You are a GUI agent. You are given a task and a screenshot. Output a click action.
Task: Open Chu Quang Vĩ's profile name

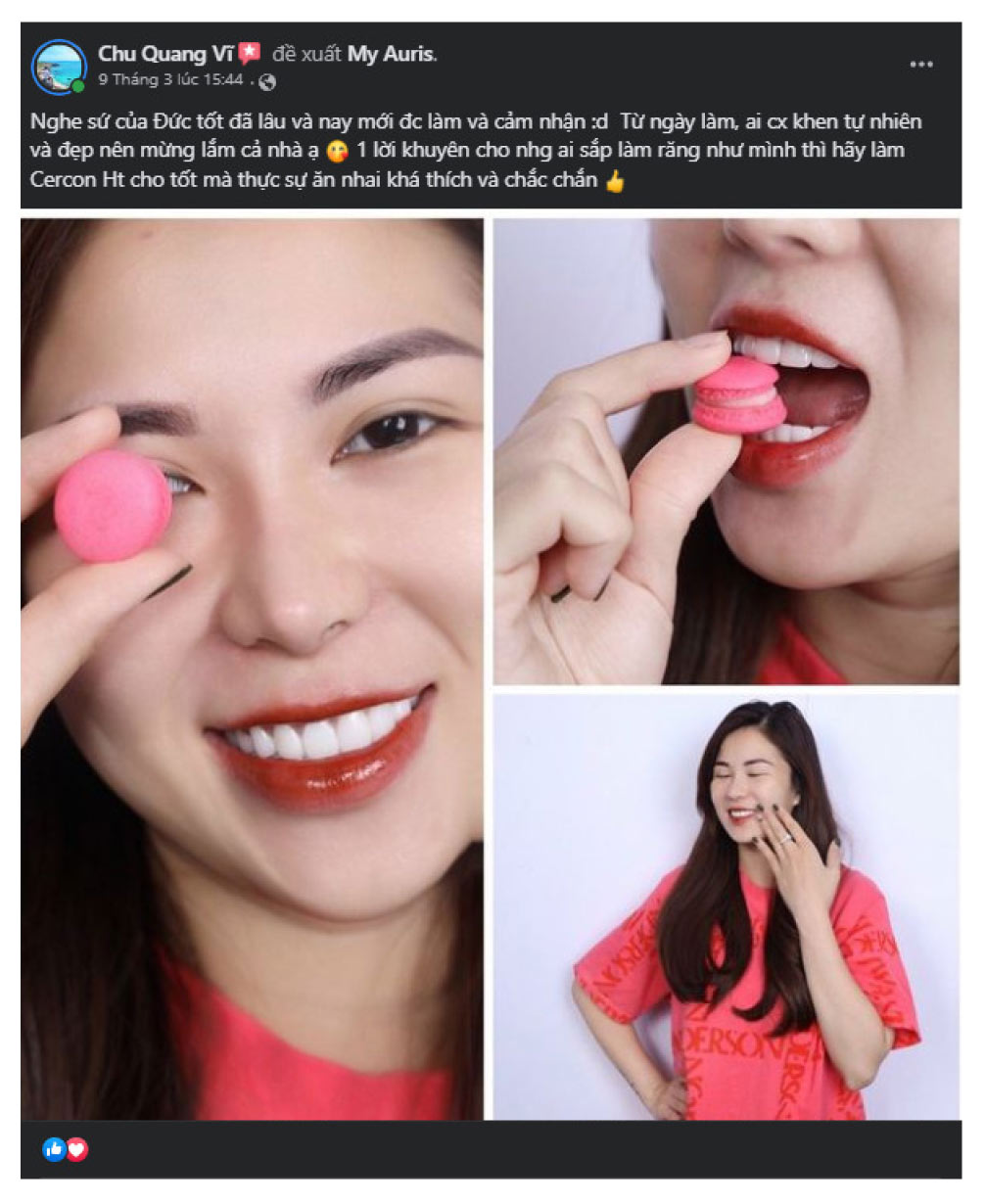coord(166,54)
